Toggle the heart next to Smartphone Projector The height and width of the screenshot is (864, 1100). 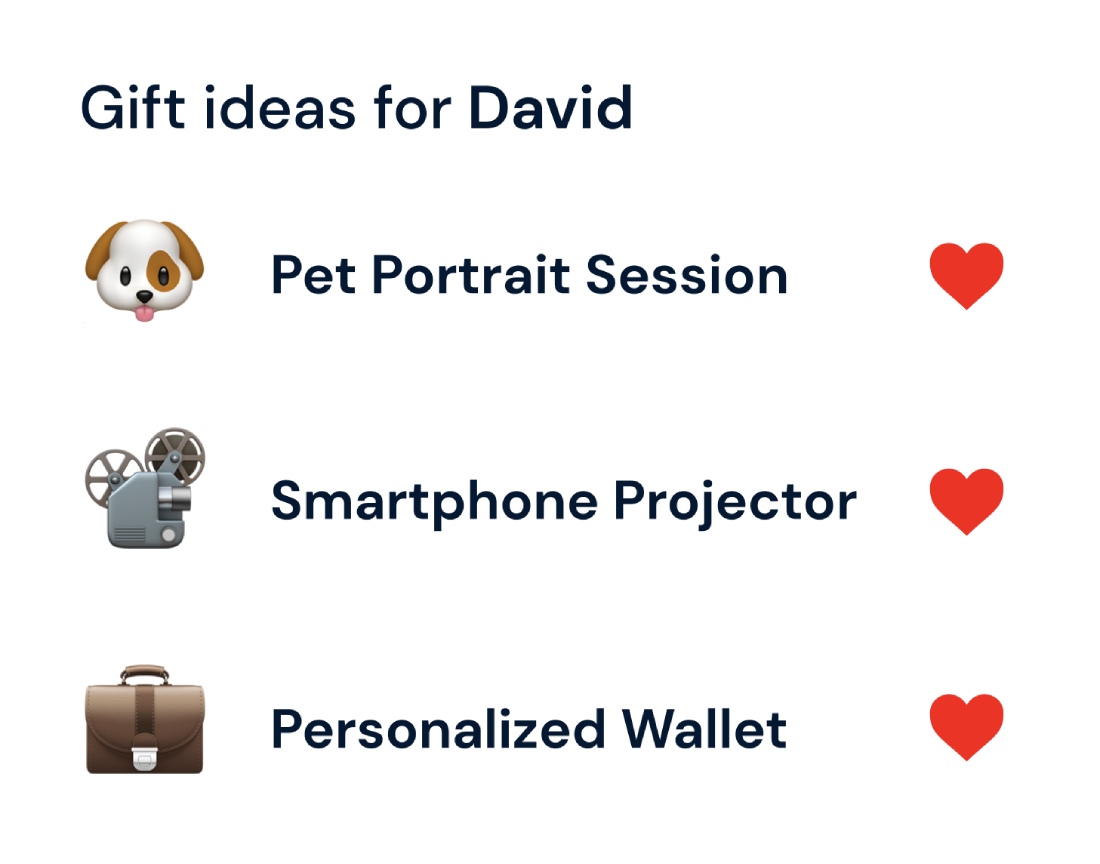pos(966,500)
